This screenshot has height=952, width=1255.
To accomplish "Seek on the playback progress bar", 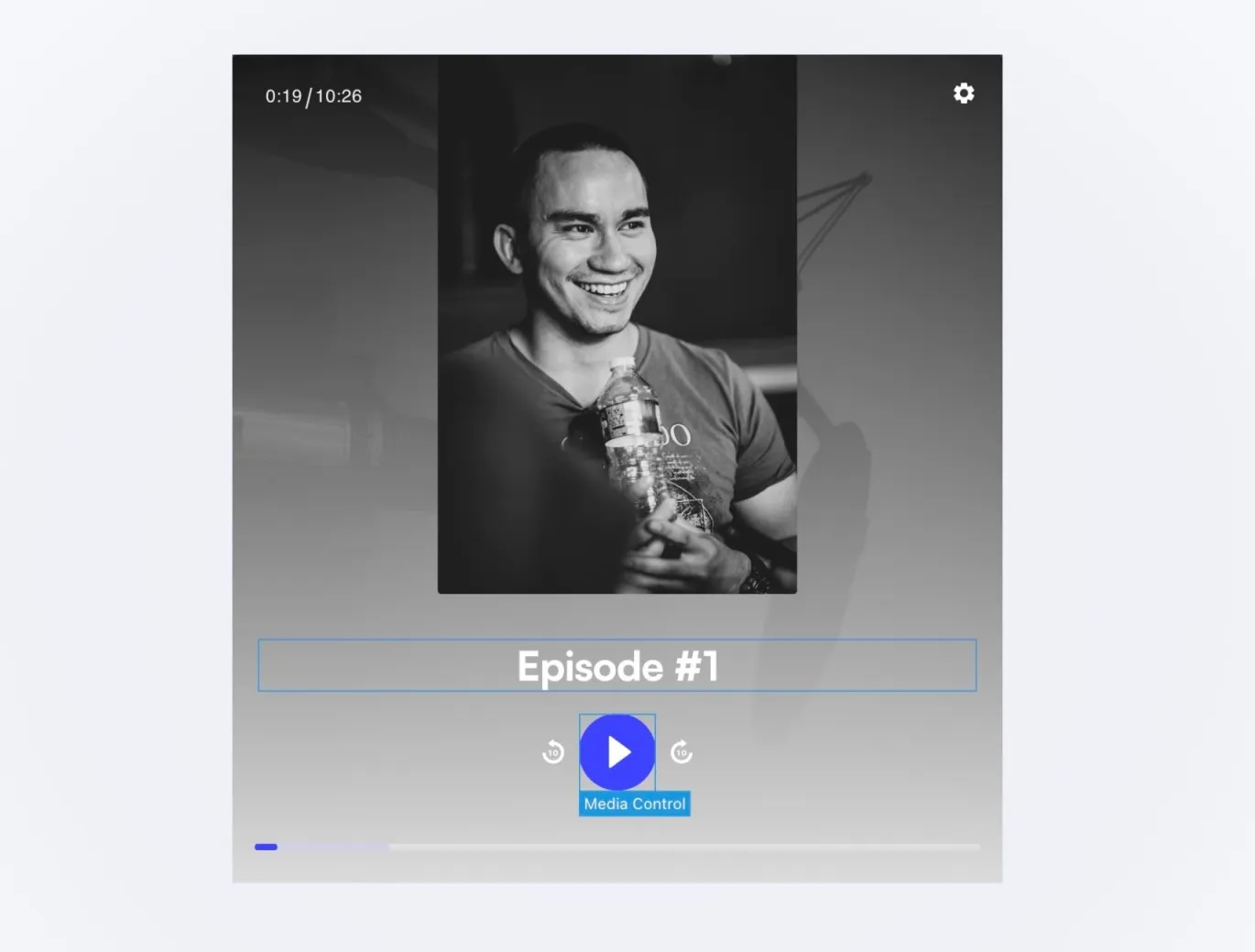I will (617, 847).
